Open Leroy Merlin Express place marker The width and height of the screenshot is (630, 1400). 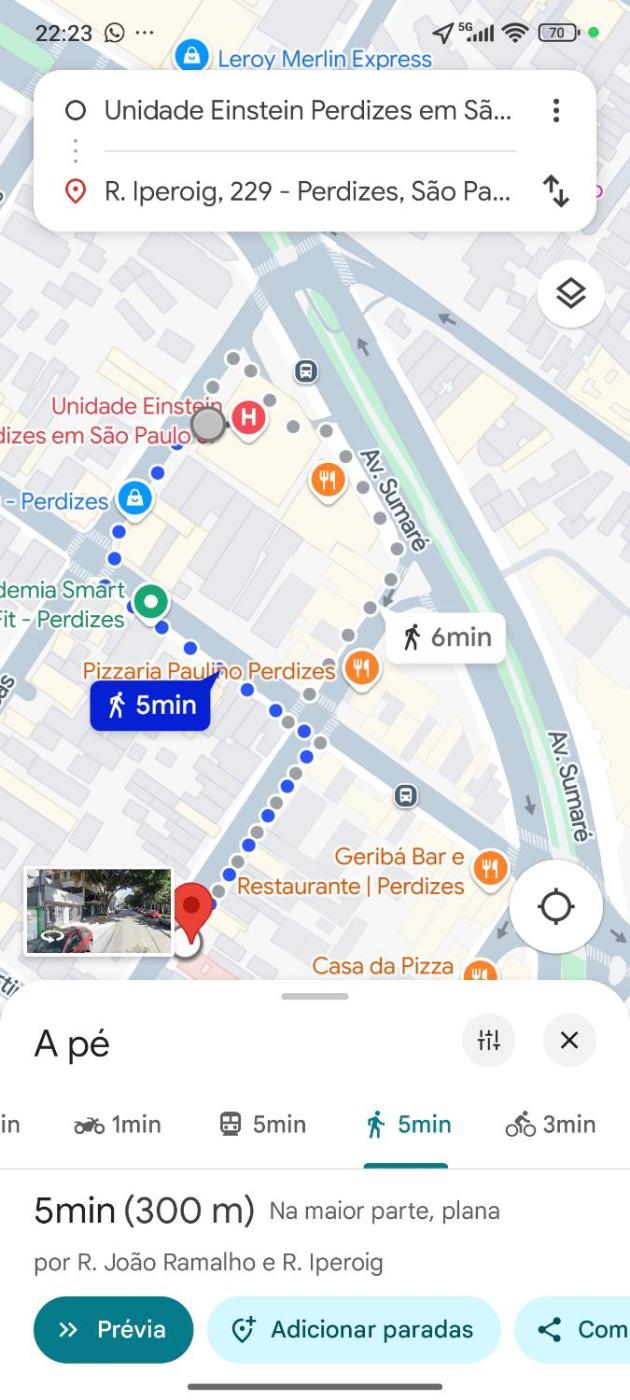tap(191, 57)
